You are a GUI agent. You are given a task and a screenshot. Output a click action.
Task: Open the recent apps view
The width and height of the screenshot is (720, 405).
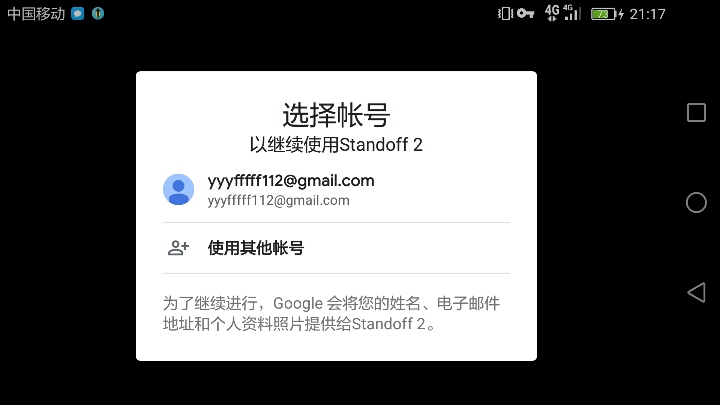[x=696, y=113]
